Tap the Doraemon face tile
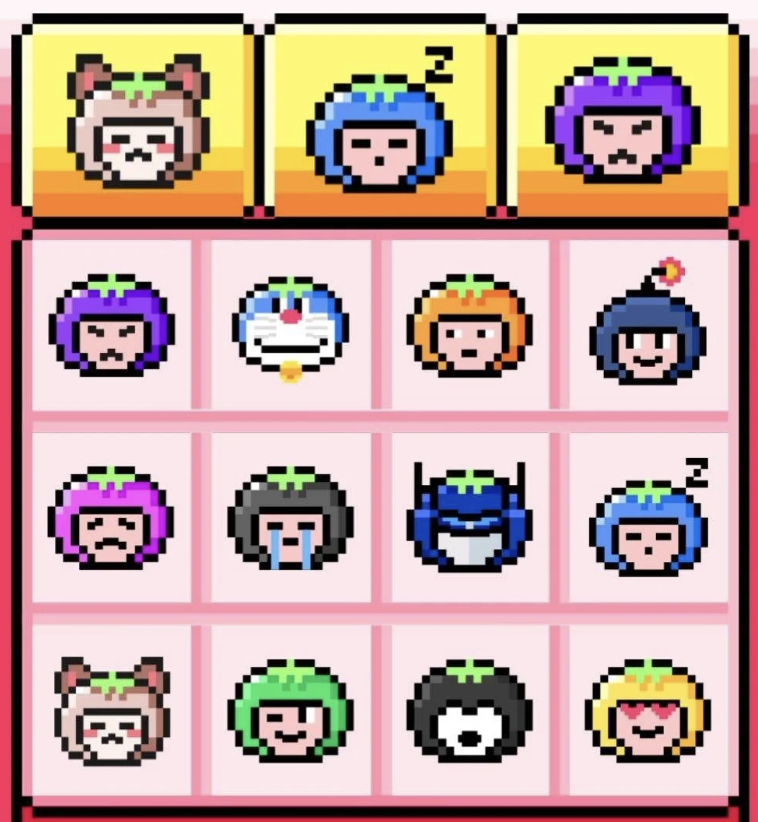The image size is (758, 822). [290, 327]
